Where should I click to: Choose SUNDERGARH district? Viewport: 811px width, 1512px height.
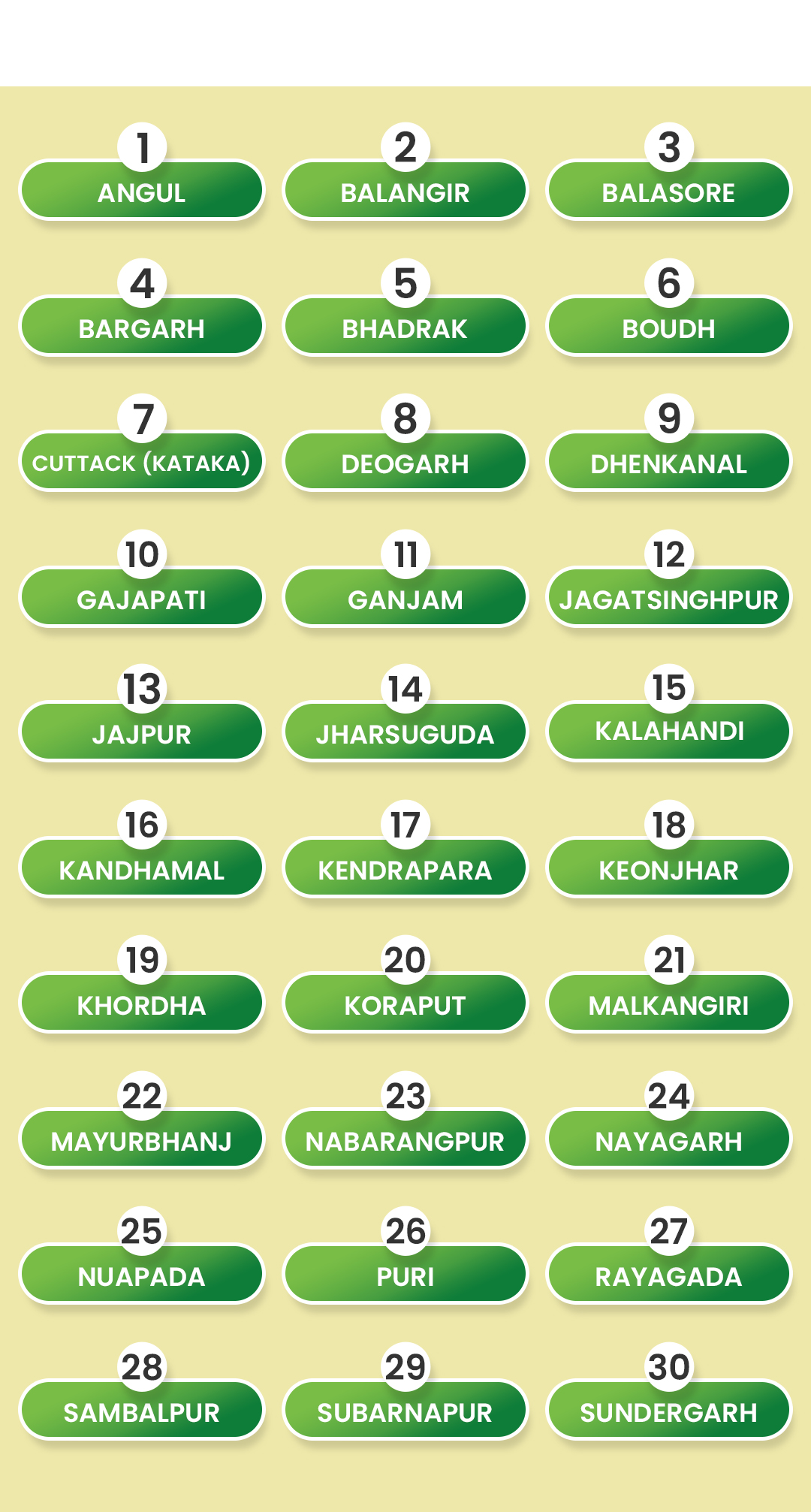tap(669, 1411)
